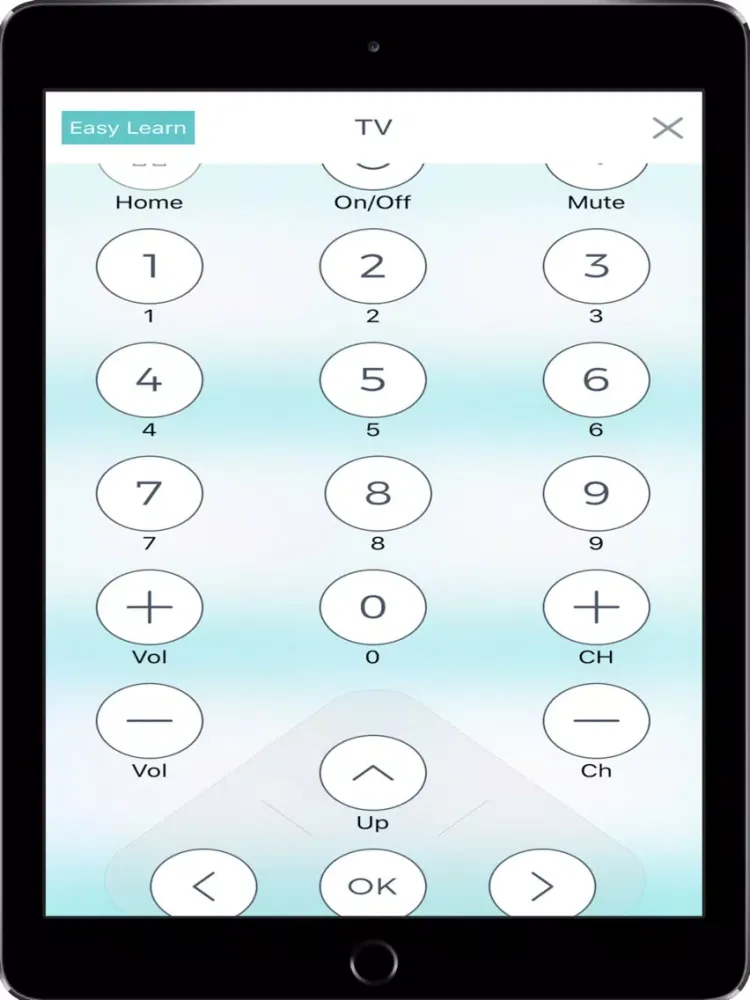750x1000 pixels.
Task: Tap the Easy Learn button
Action: click(128, 128)
